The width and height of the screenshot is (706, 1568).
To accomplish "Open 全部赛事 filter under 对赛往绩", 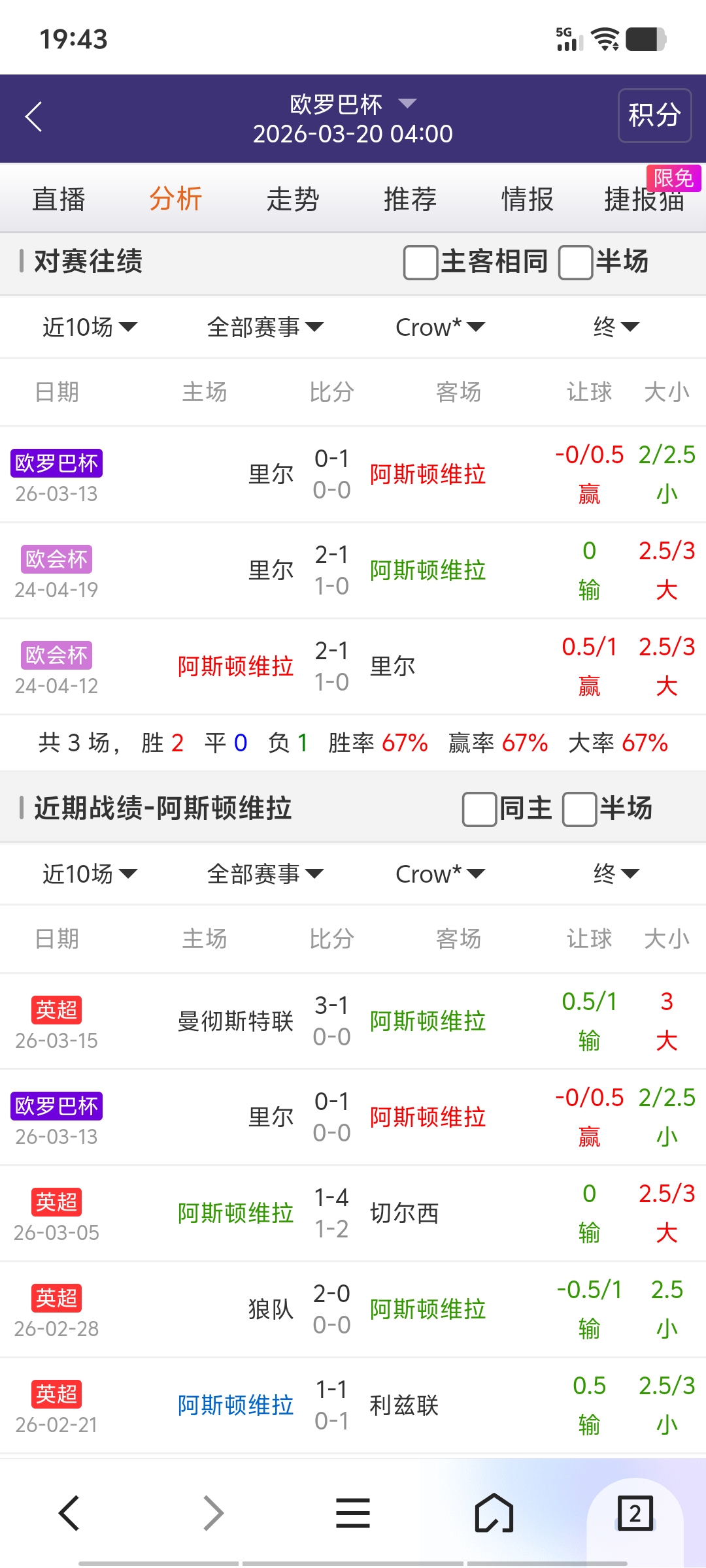I will (265, 327).
